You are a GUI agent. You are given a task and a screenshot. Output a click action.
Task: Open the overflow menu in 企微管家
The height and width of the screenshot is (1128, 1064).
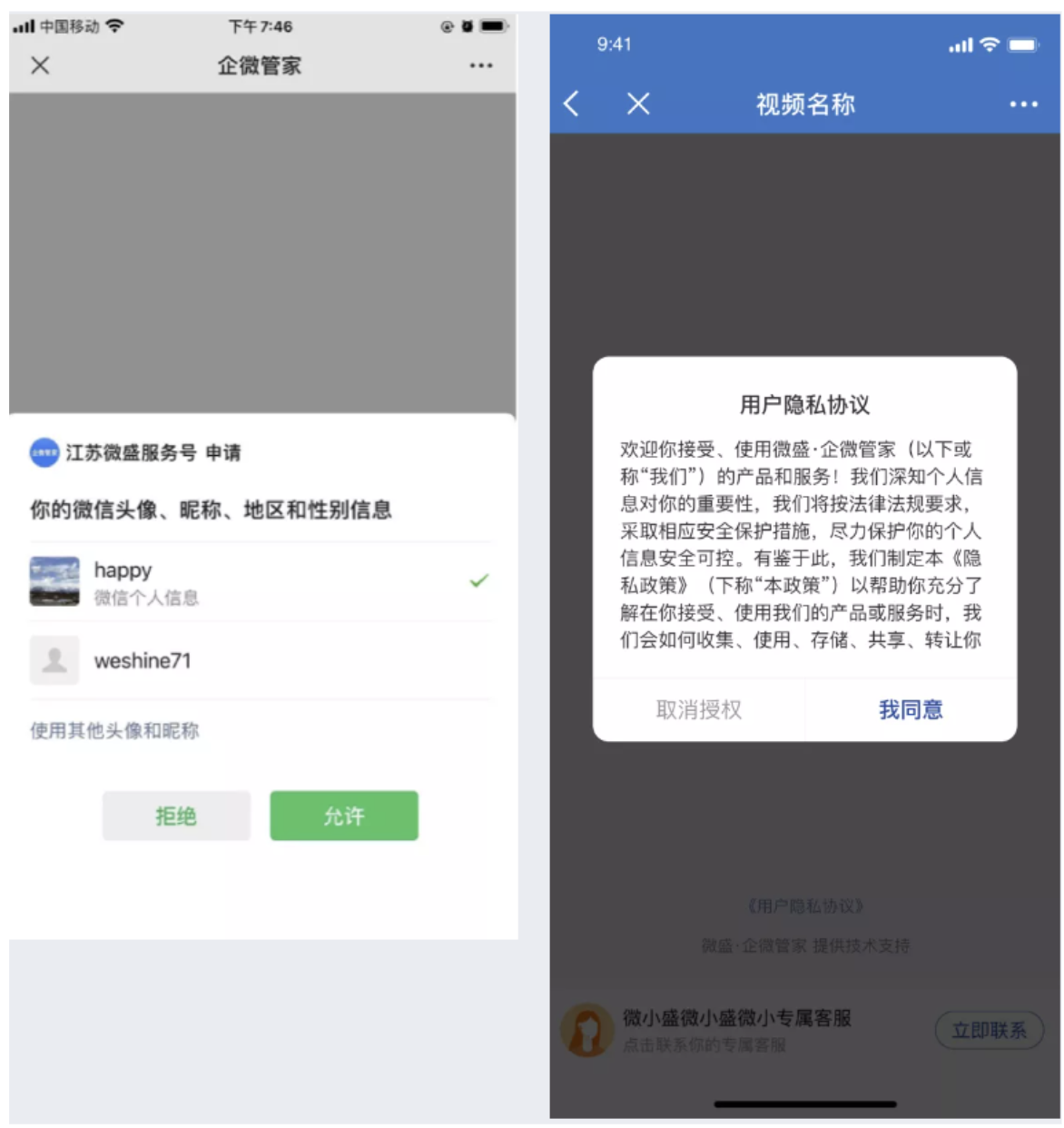tap(481, 65)
